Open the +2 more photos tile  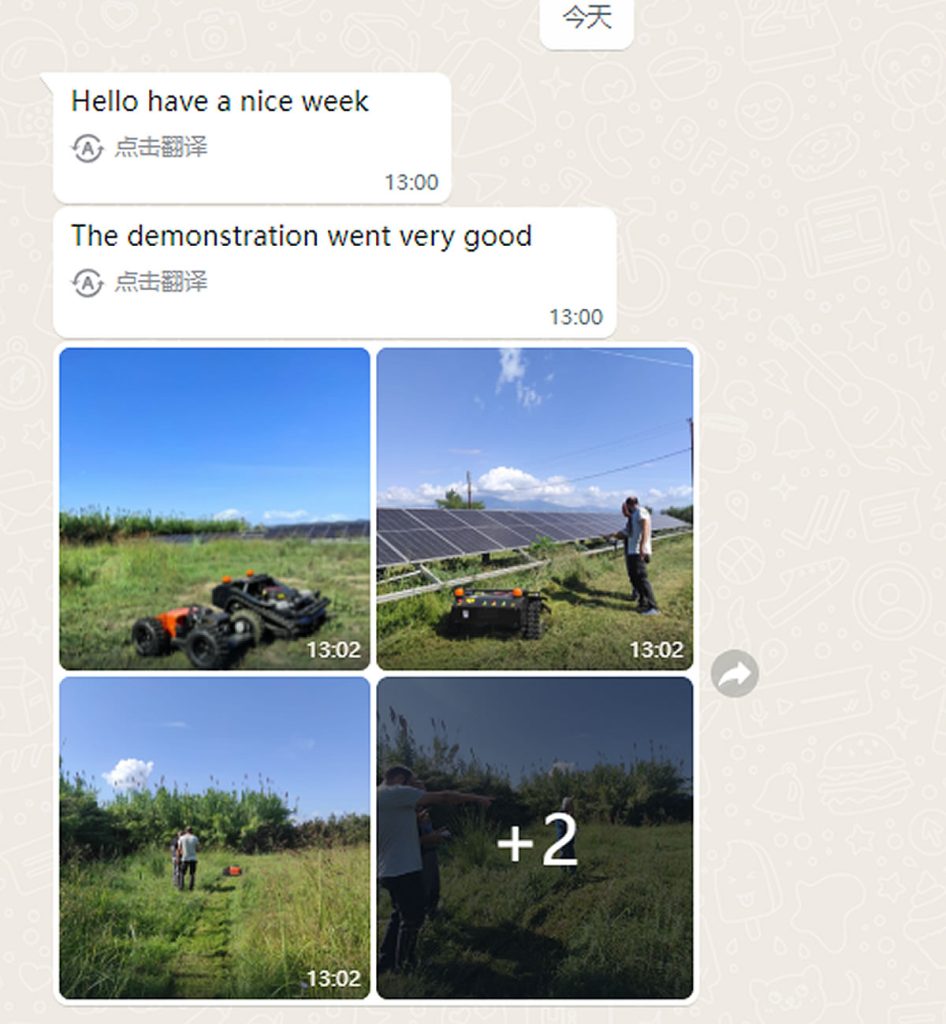click(535, 837)
